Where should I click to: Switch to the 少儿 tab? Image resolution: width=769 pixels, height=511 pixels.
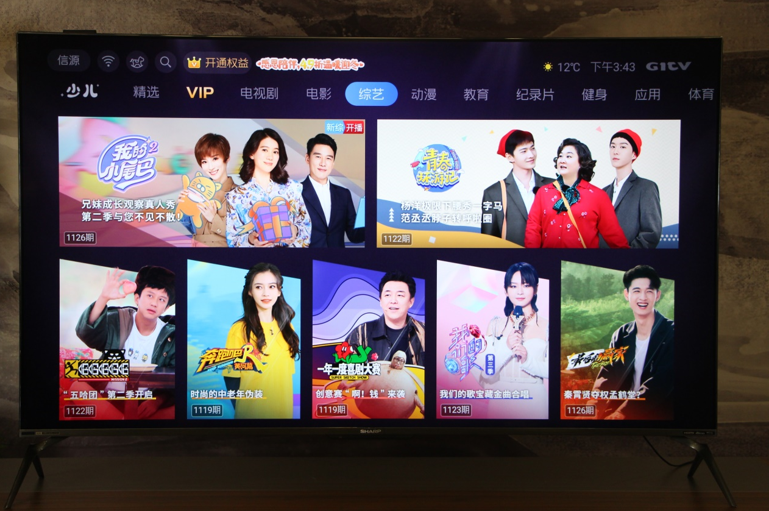click(81, 92)
